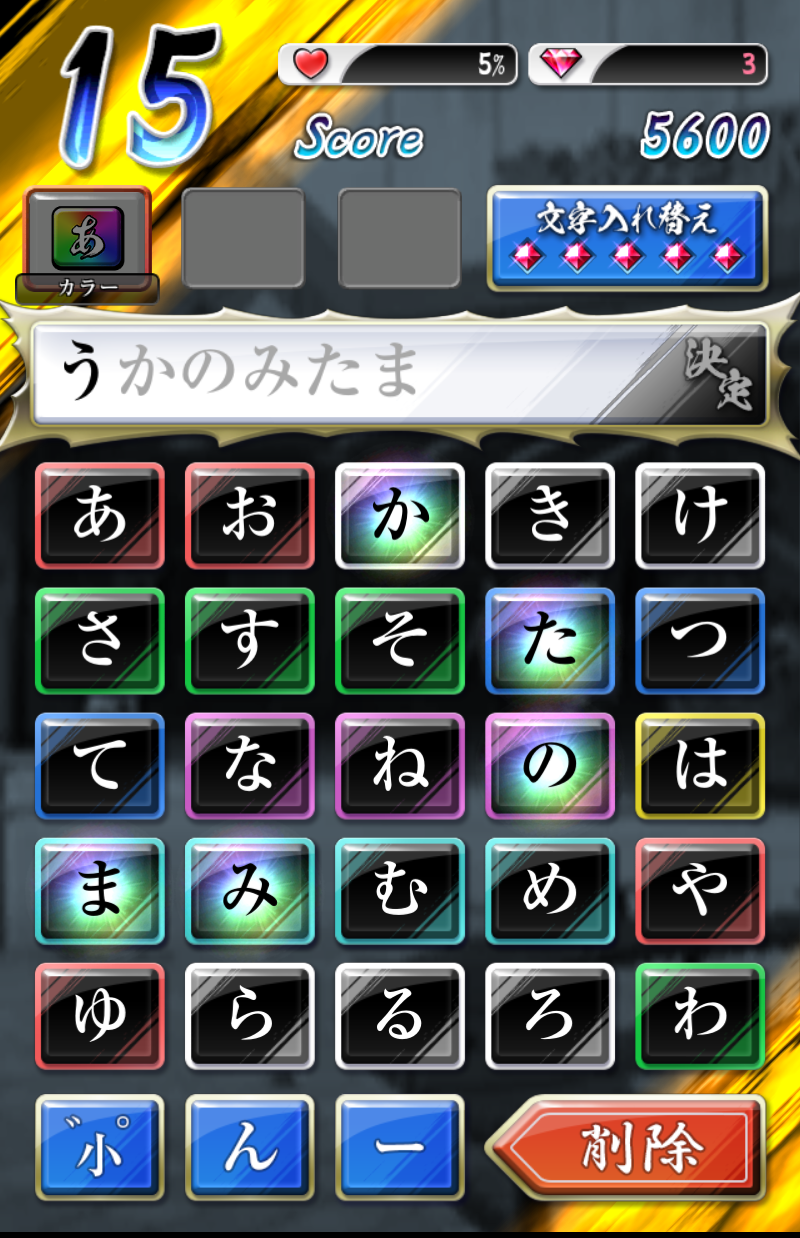Choose the glowing み tile
The width and height of the screenshot is (800, 1238).
pos(250,890)
